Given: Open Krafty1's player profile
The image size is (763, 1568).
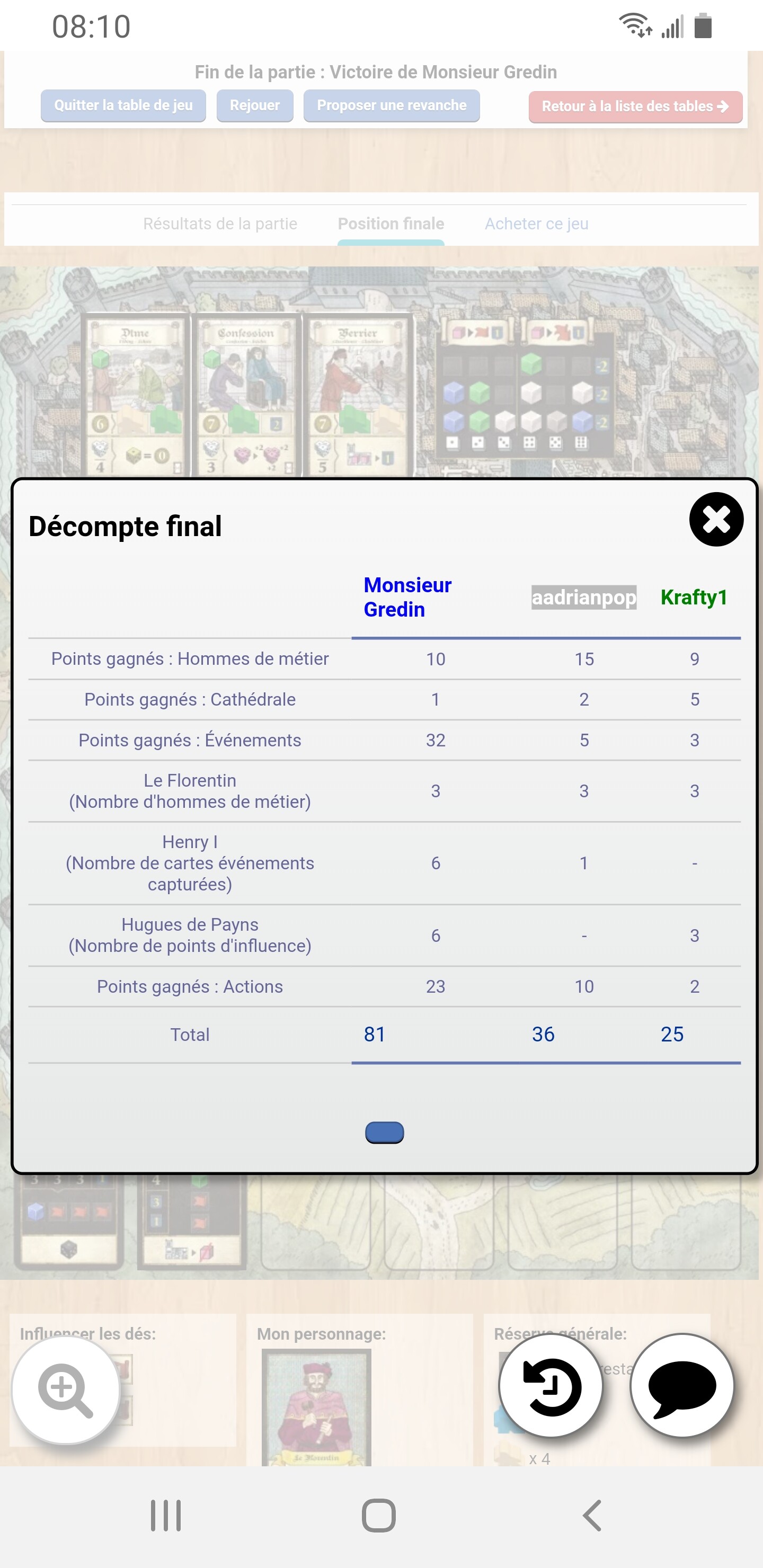Looking at the screenshot, I should pos(694,597).
